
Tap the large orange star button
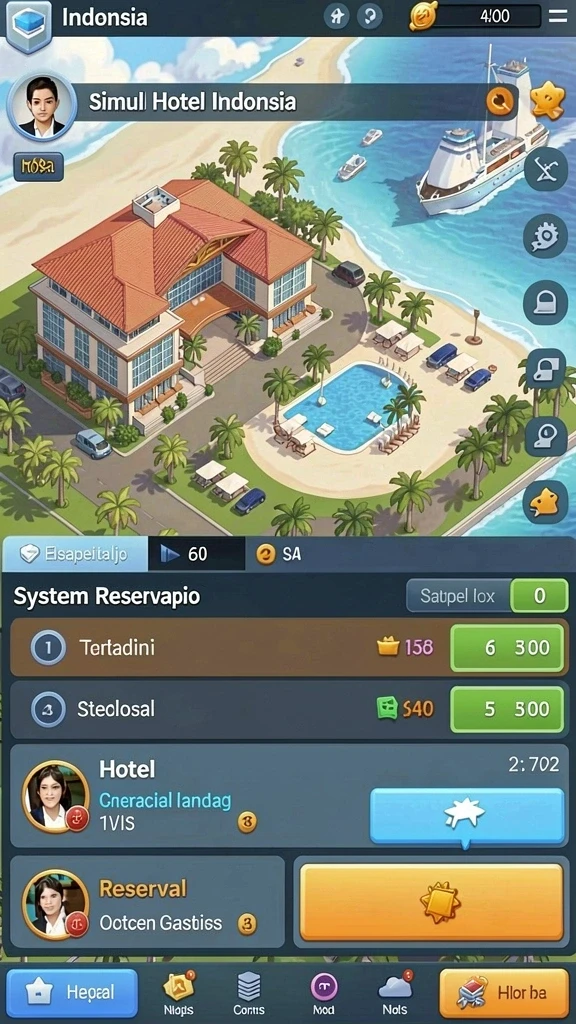click(432, 903)
